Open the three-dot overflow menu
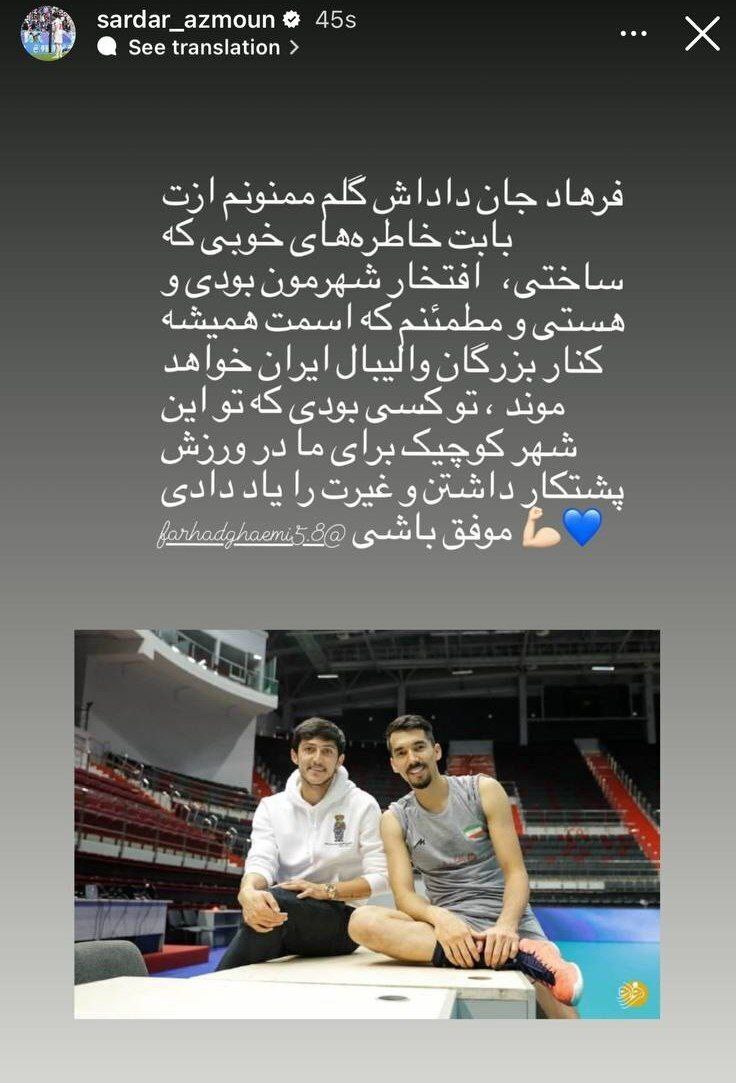The height and width of the screenshot is (1083, 736). (634, 33)
